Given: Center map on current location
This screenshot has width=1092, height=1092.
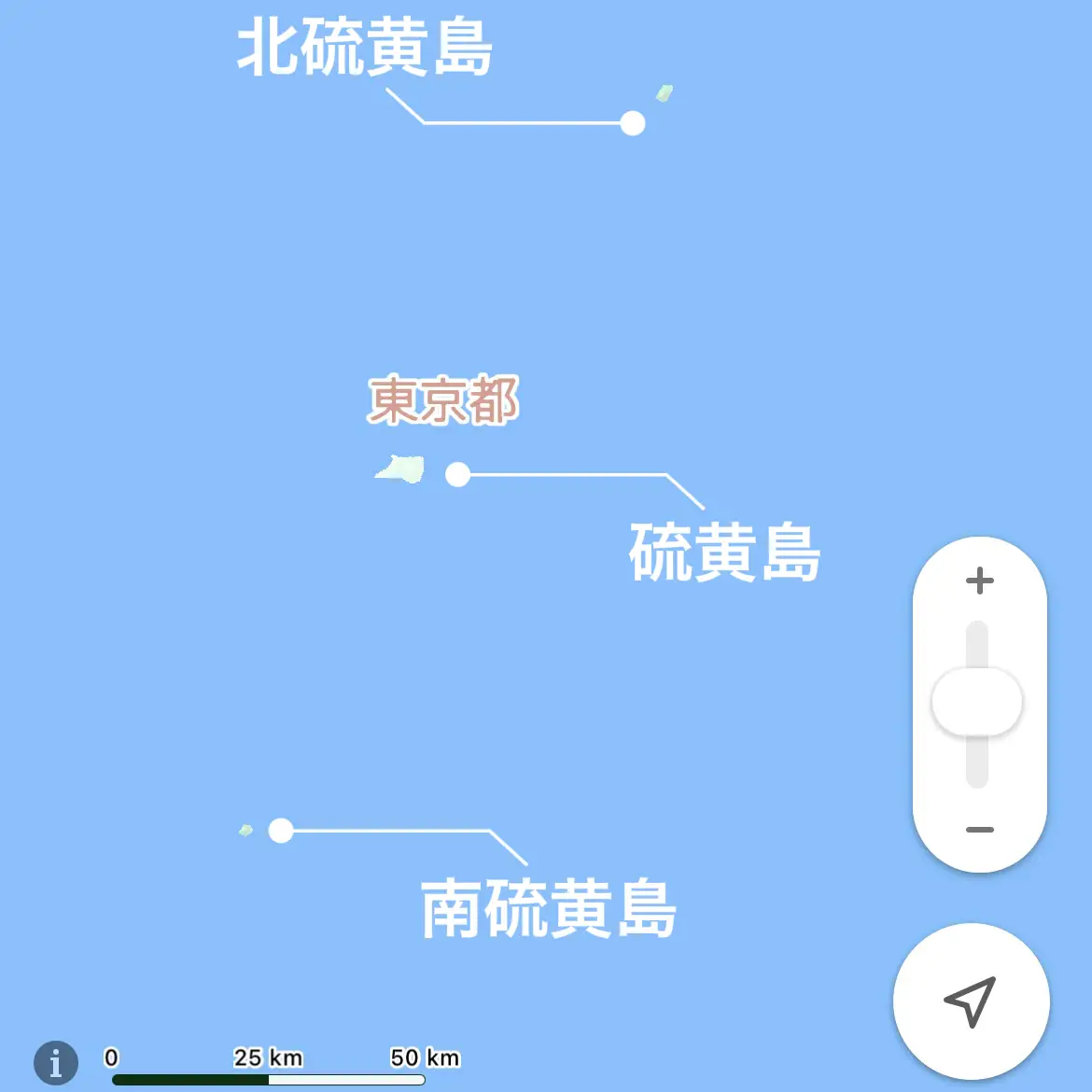Looking at the screenshot, I should [x=971, y=1001].
